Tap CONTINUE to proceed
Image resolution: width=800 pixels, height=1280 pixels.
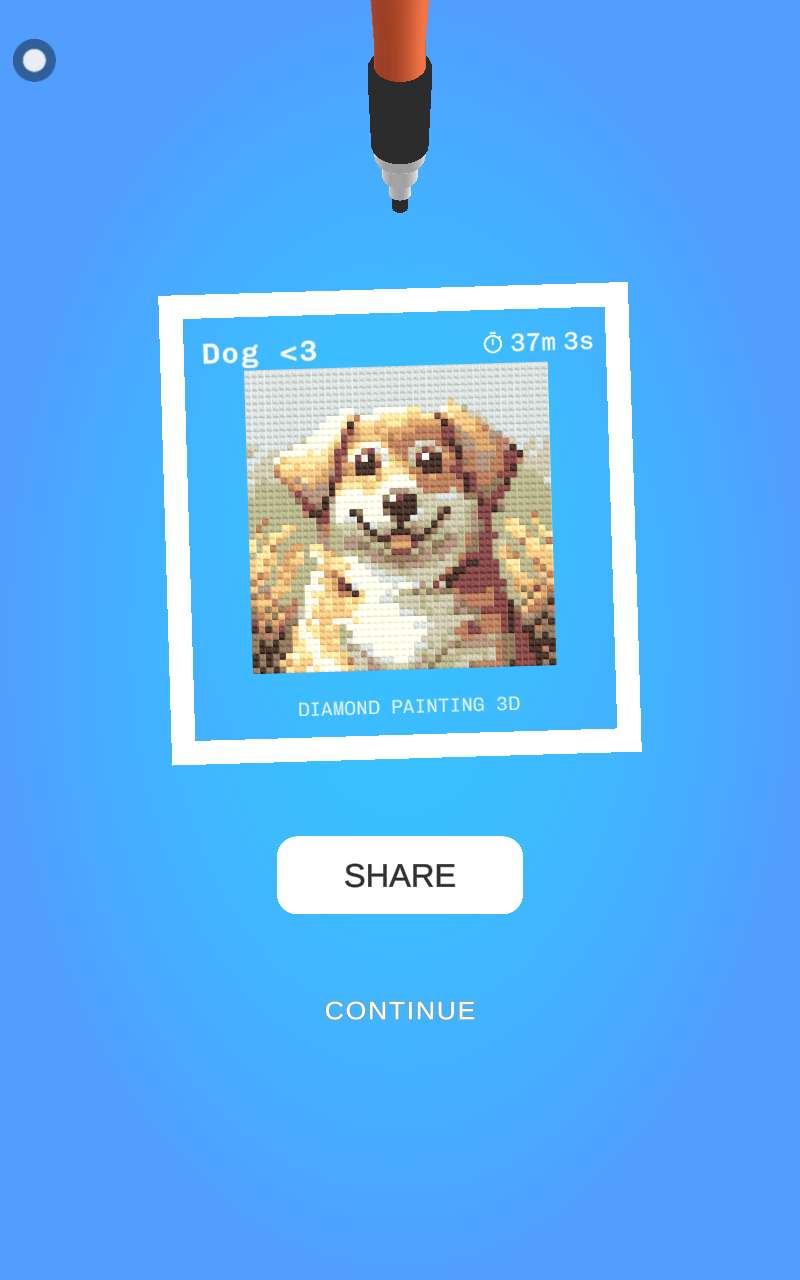[400, 1011]
